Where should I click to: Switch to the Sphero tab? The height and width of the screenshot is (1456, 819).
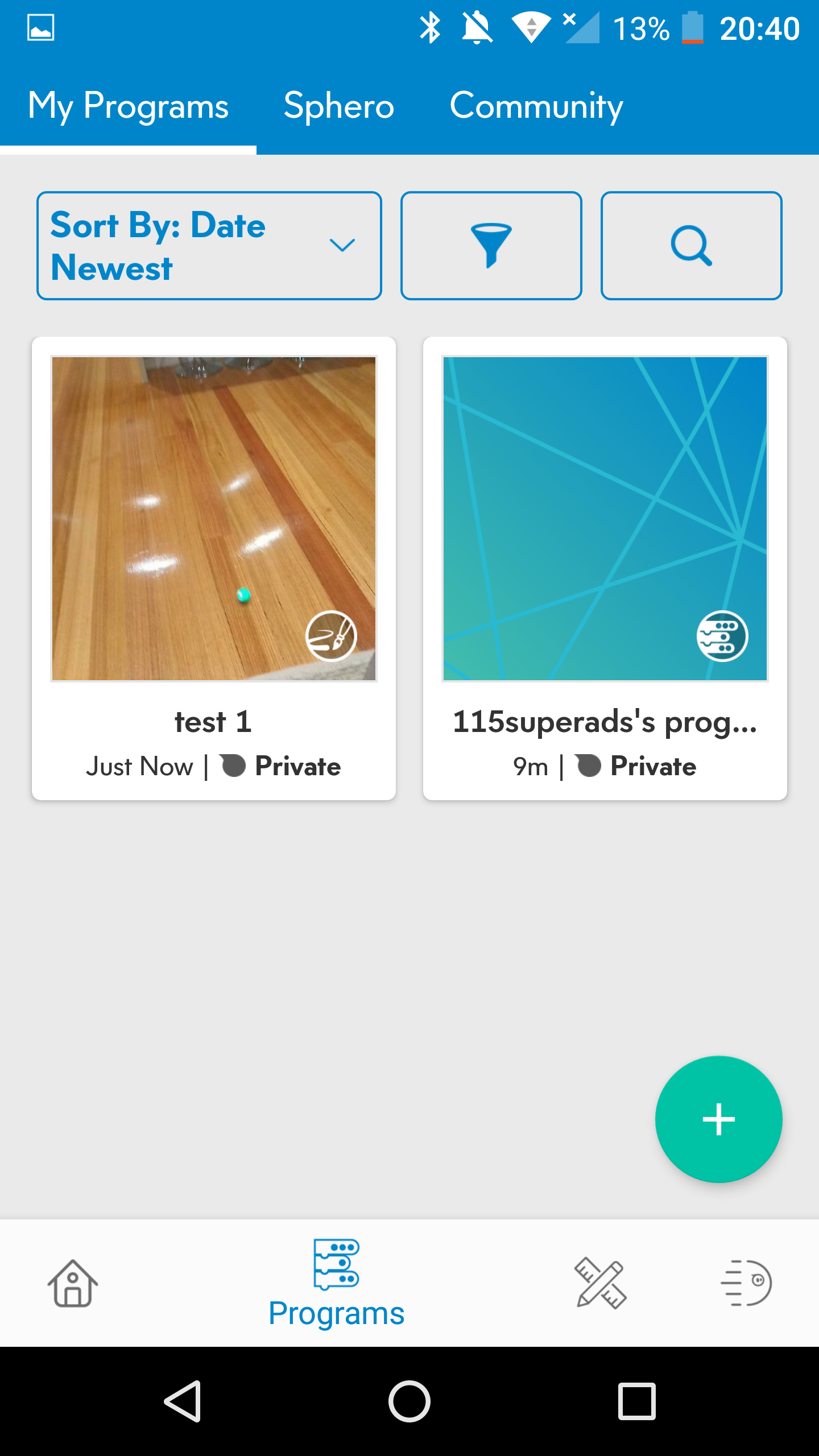point(339,106)
